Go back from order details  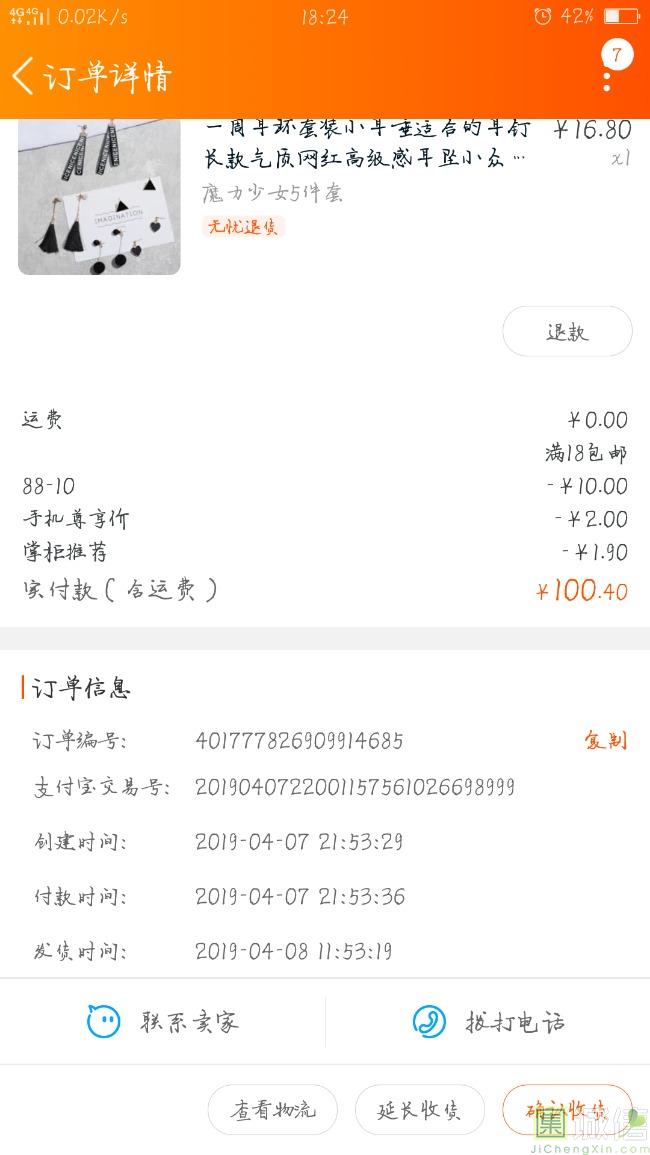23,76
